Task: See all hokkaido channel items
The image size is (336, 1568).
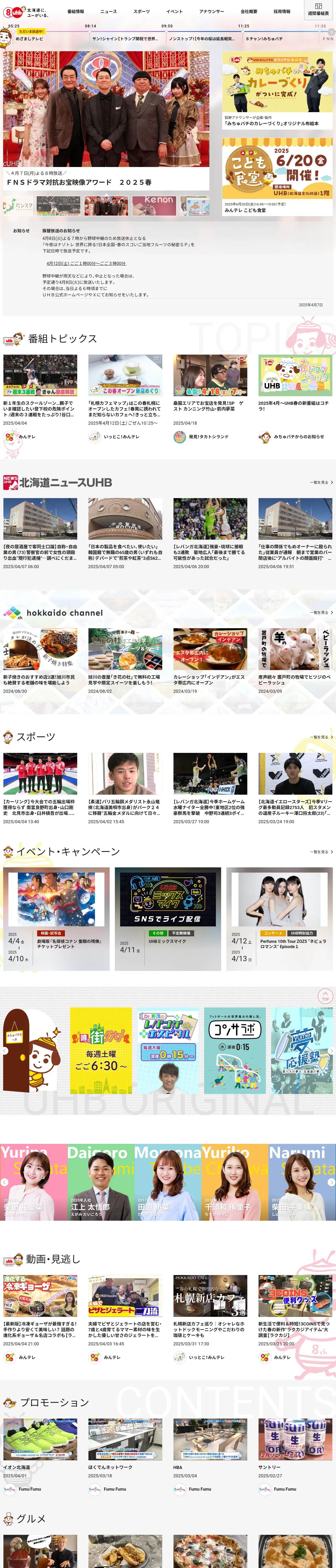Action: pyautogui.click(x=321, y=612)
